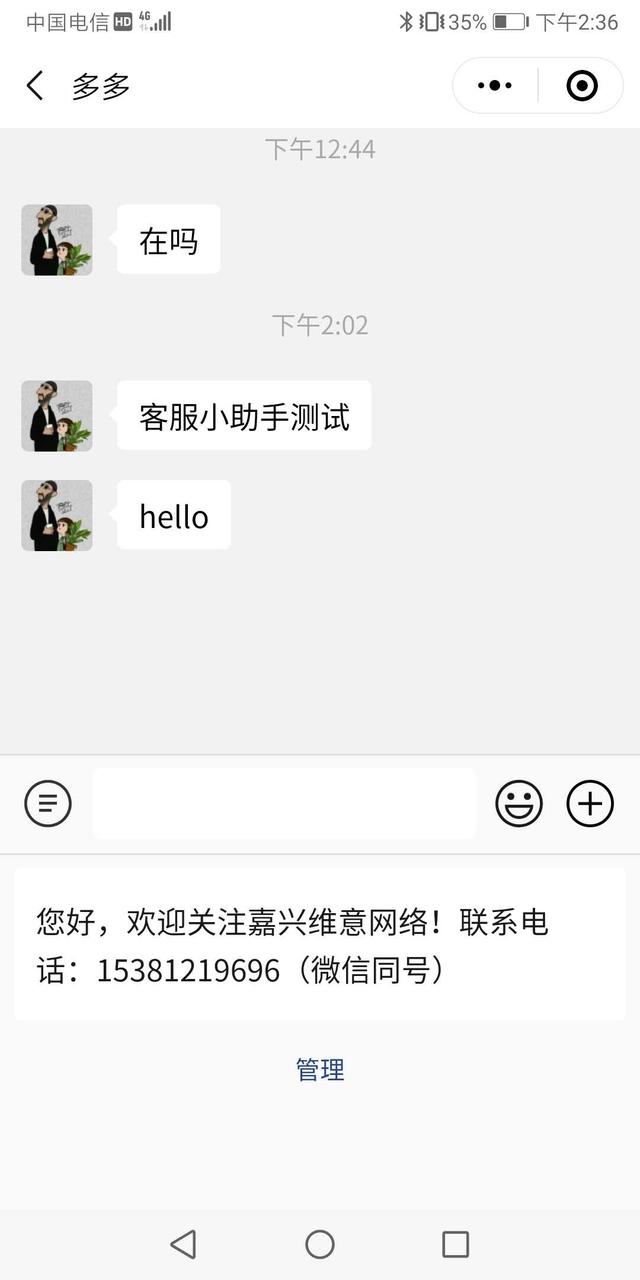The image size is (640, 1280).
Task: Open the three-dot mini program menu
Action: coord(495,86)
